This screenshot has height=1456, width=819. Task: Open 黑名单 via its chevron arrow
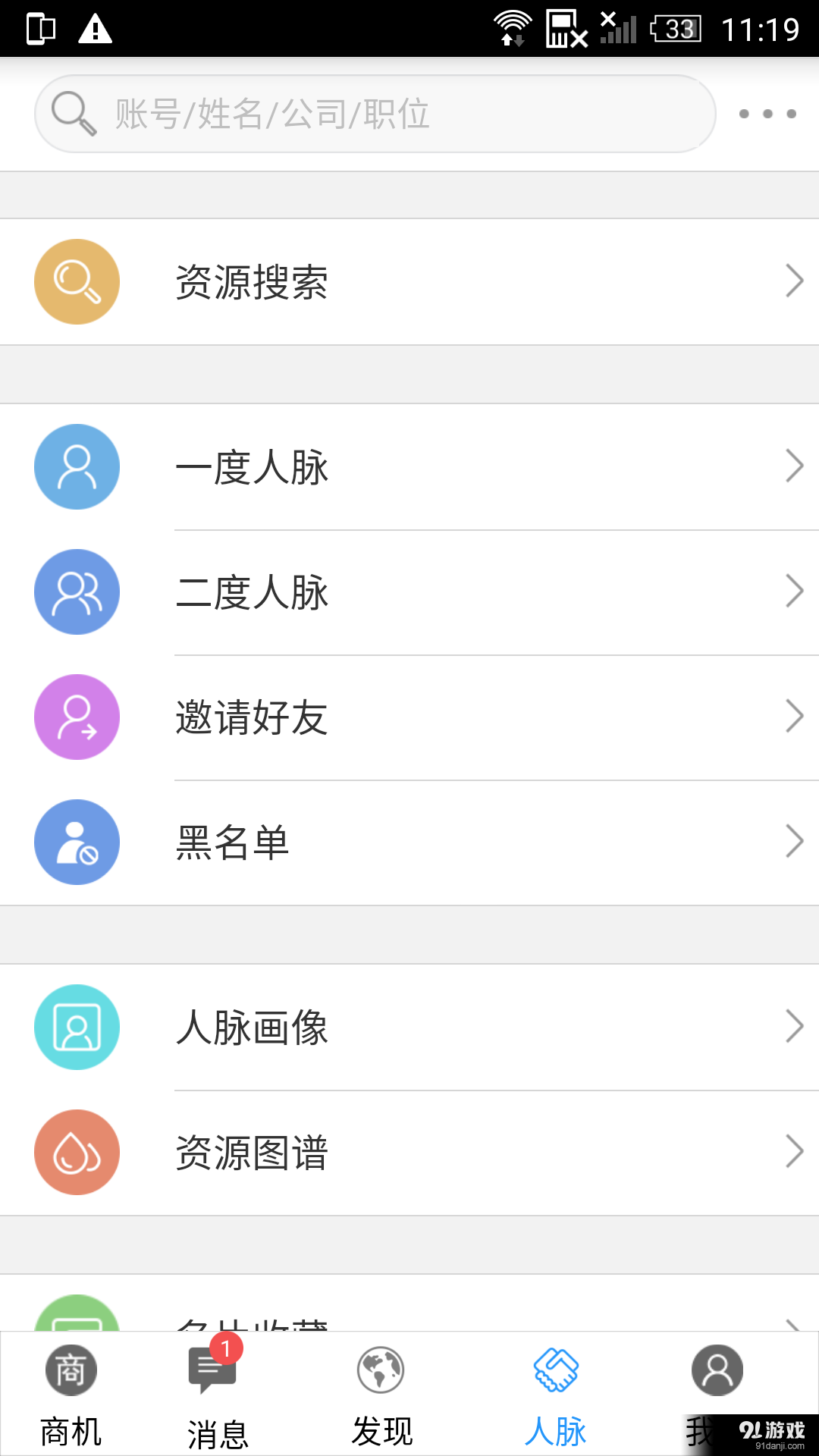point(795,842)
